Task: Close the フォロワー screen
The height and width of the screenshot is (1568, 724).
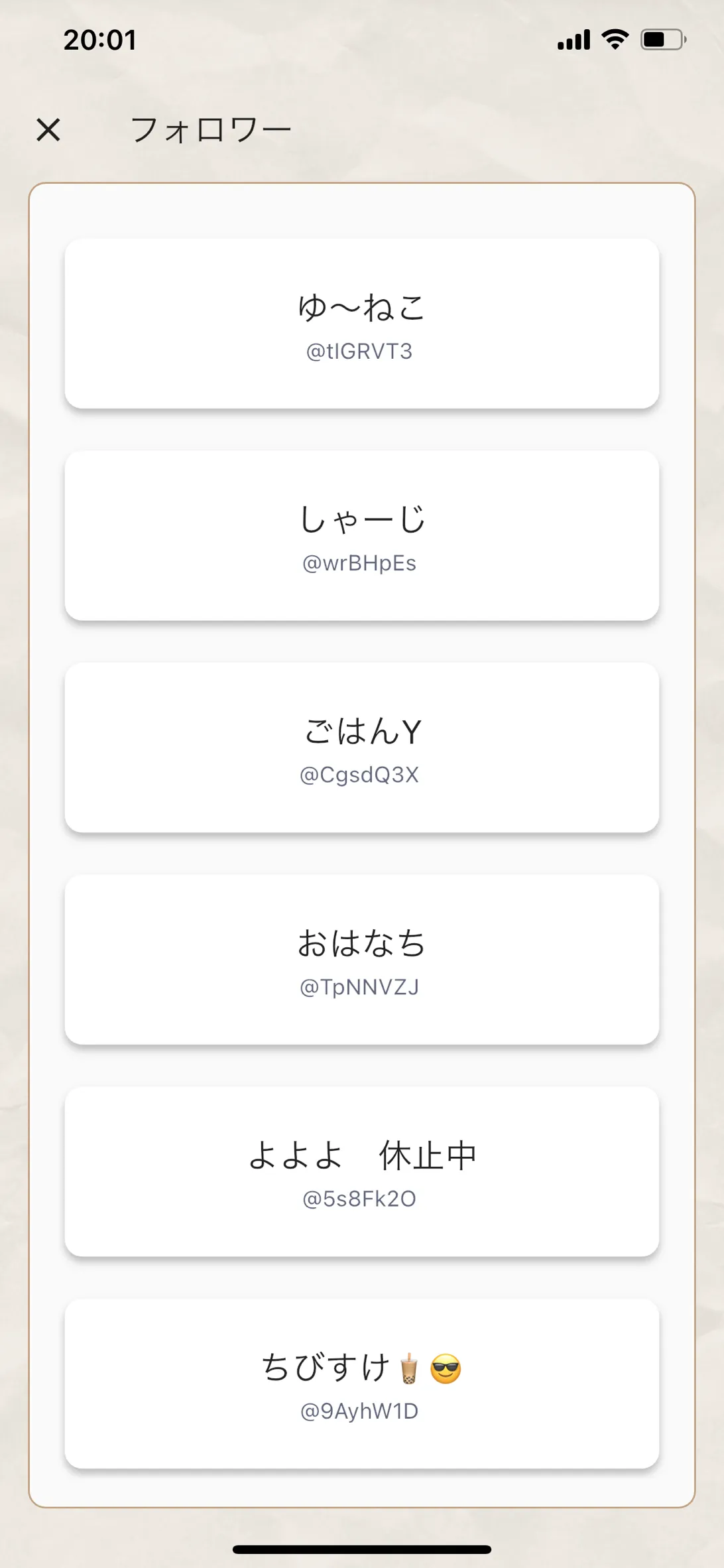Action: [x=48, y=130]
